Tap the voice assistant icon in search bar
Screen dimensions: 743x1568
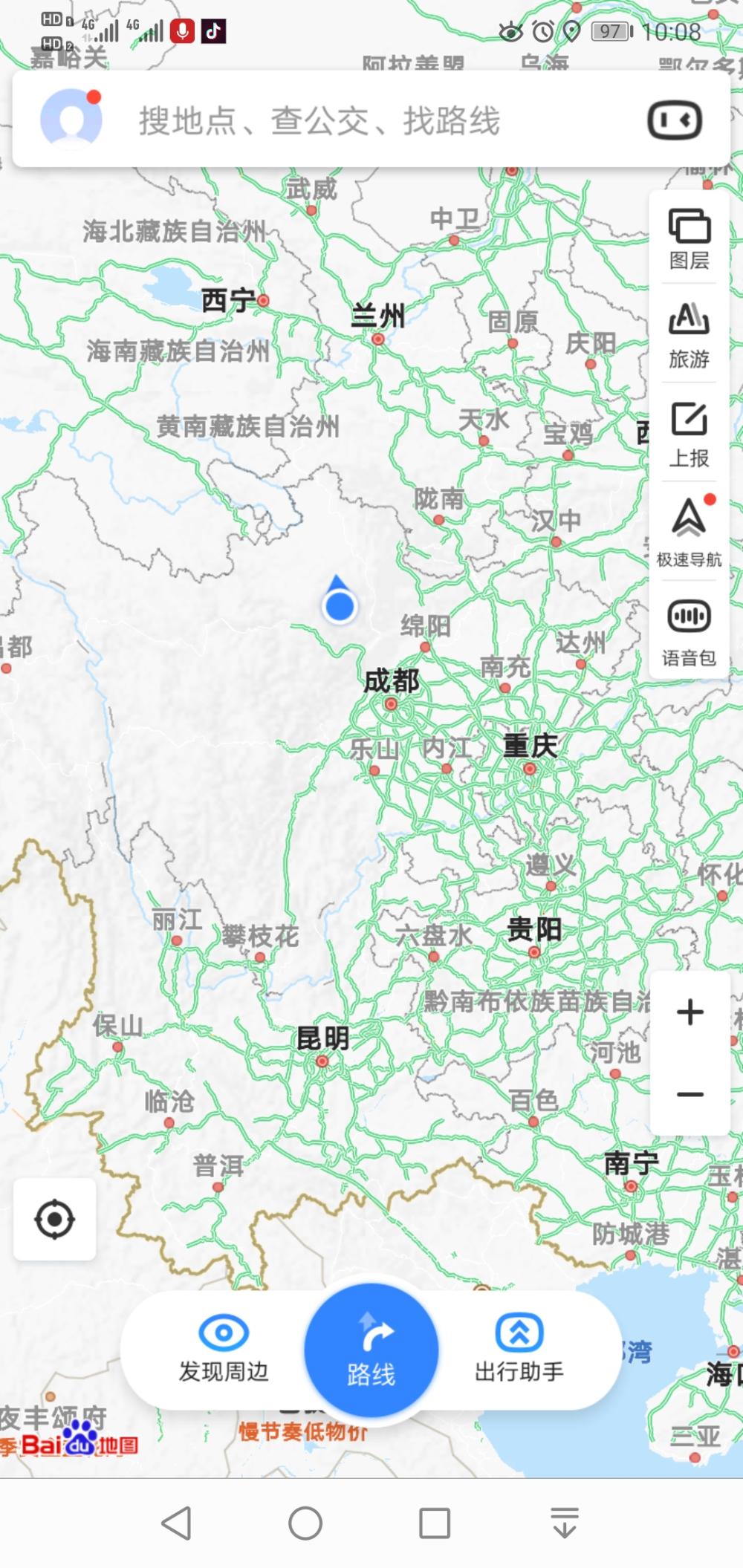675,120
